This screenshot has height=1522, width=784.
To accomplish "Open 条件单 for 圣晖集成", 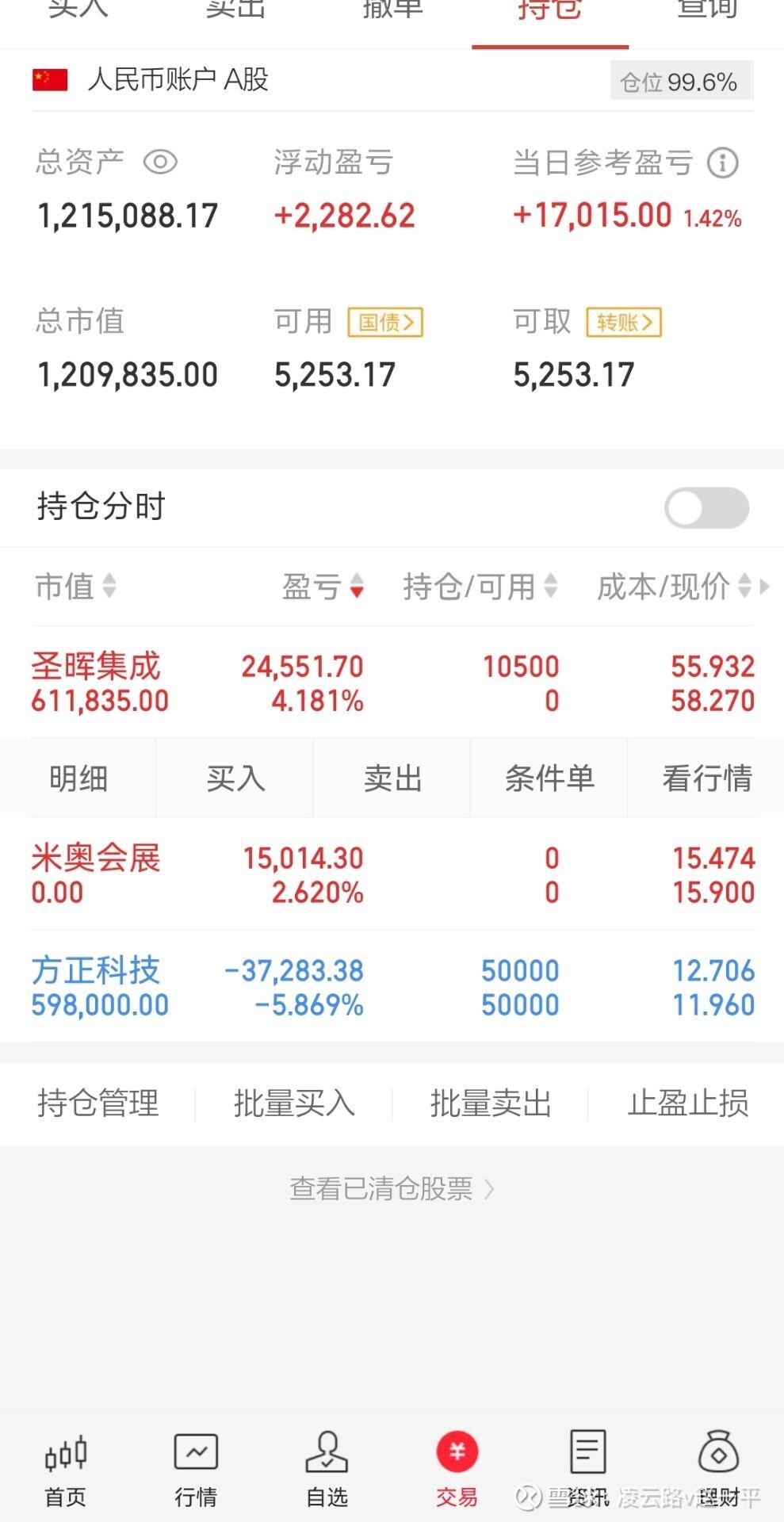I will pyautogui.click(x=549, y=778).
